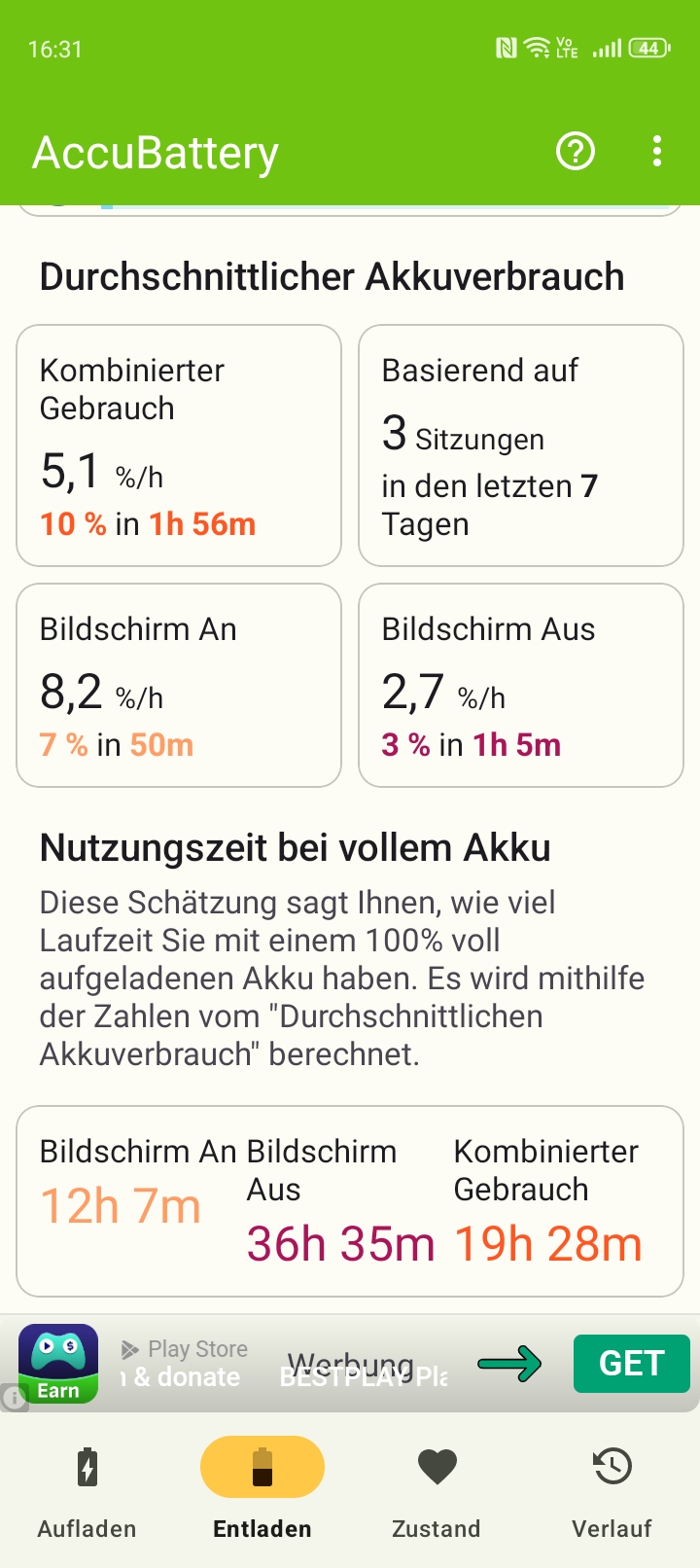Open the Verlauf tab
The image size is (700, 1568).
(x=612, y=1492)
